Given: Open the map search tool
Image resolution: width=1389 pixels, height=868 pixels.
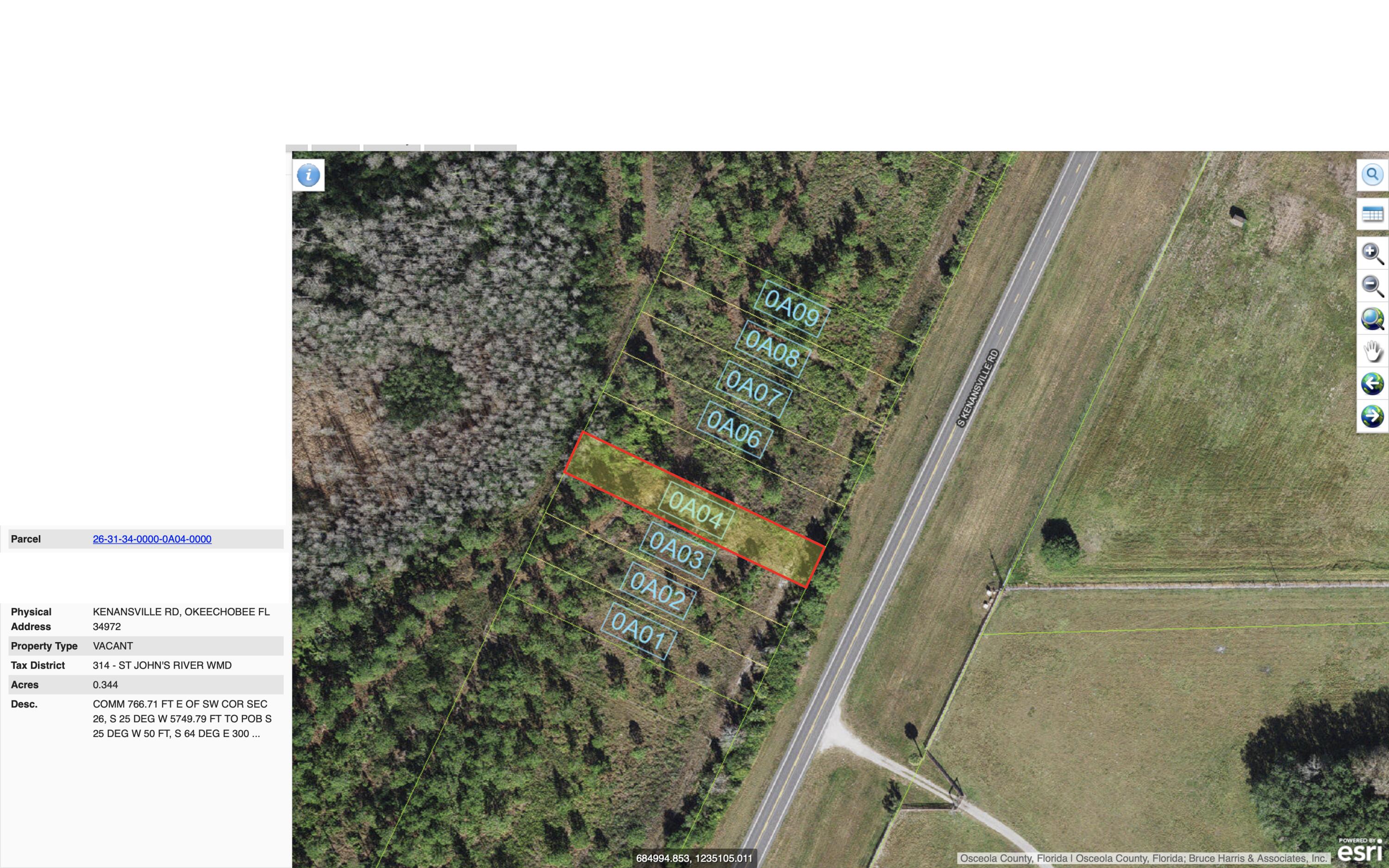Looking at the screenshot, I should (x=1372, y=175).
